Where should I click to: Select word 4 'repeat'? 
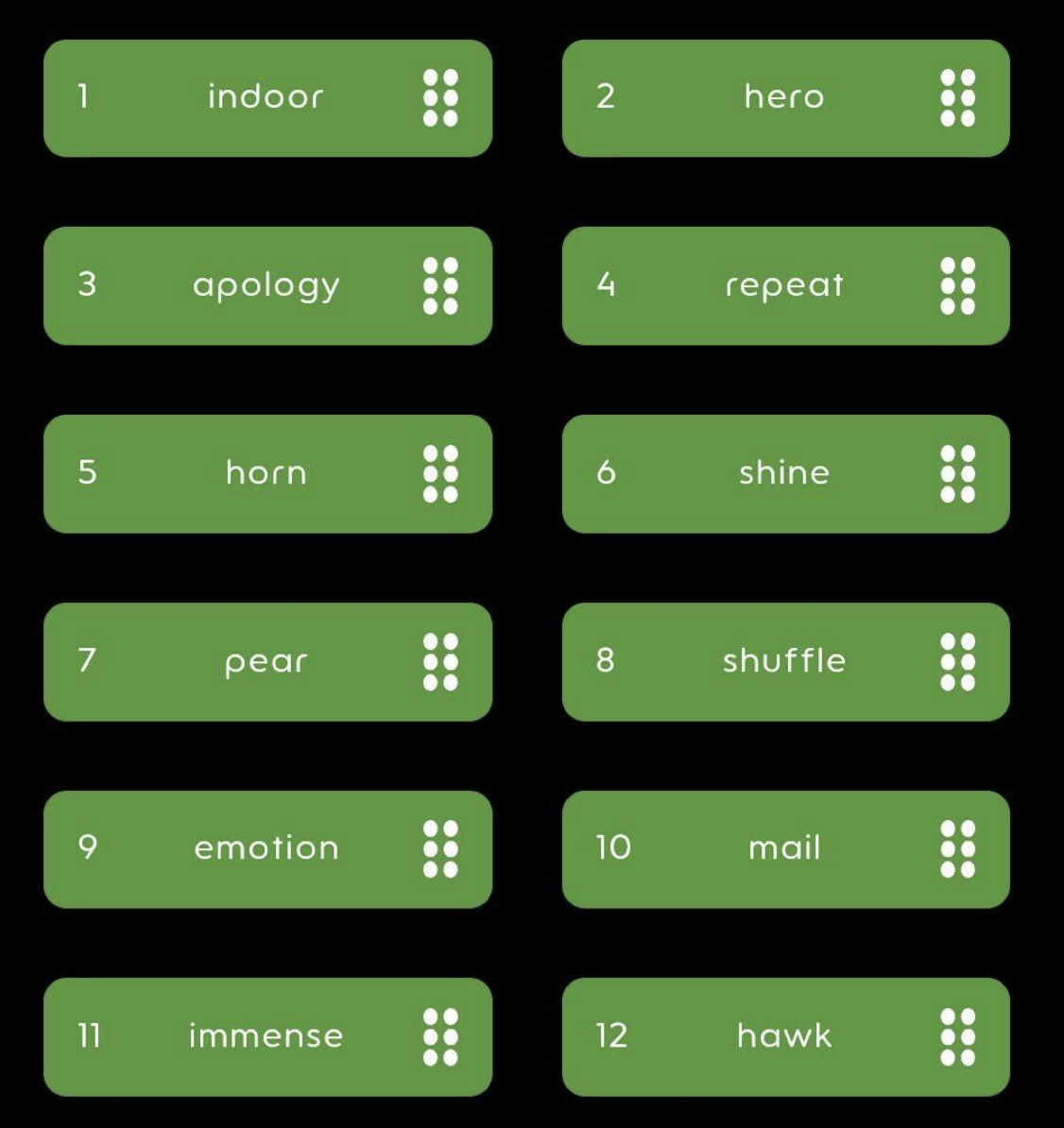click(x=784, y=285)
